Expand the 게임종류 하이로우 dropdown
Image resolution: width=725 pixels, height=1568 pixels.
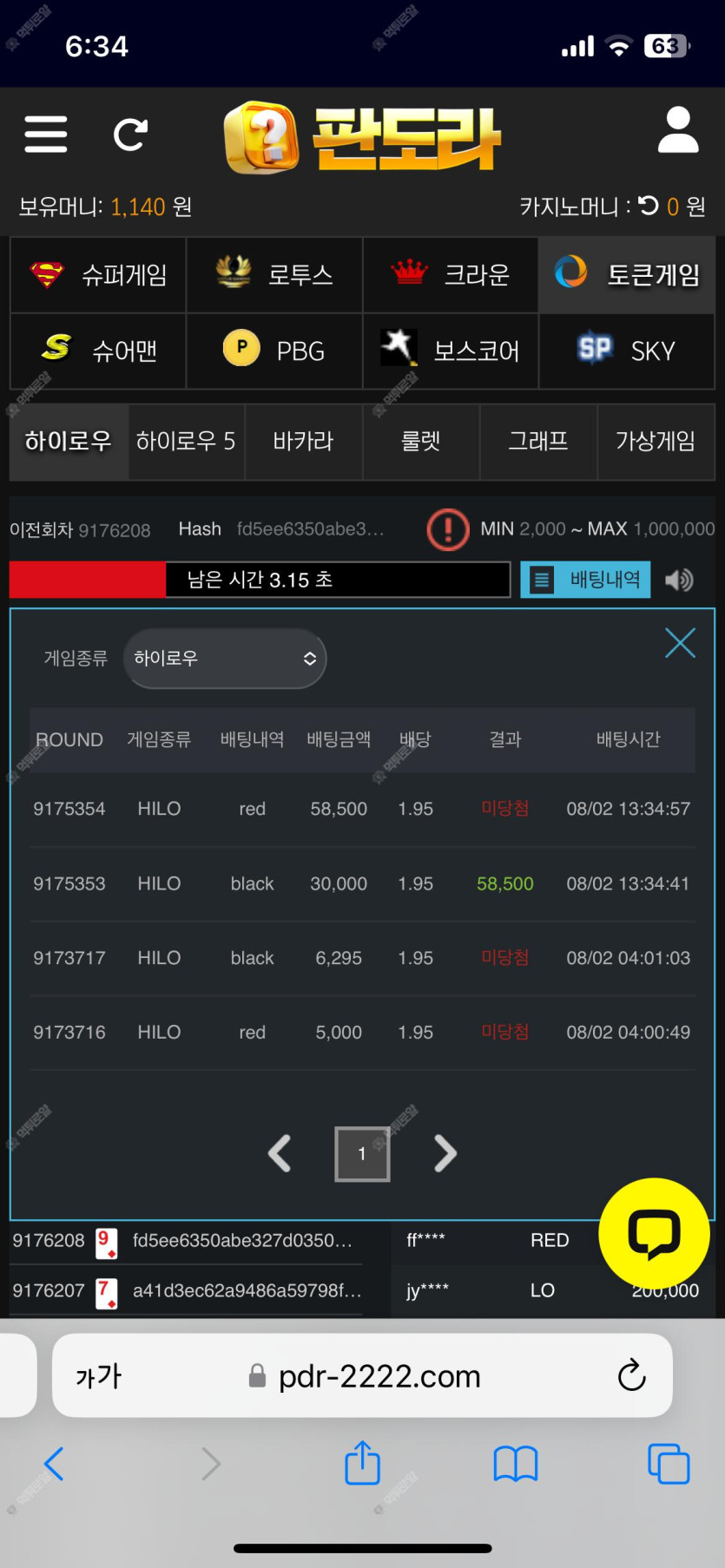point(225,659)
